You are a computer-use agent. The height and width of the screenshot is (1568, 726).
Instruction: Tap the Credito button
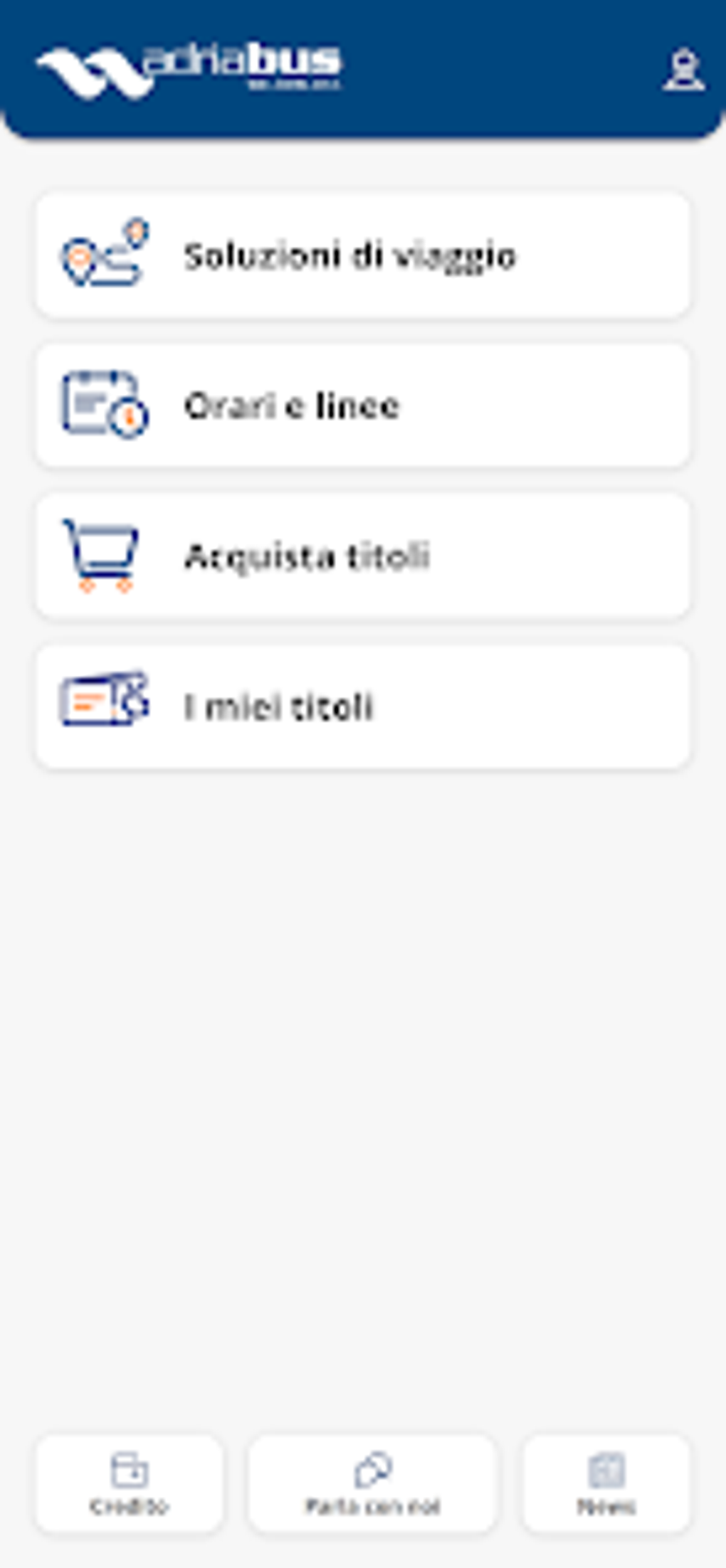[x=129, y=1484]
